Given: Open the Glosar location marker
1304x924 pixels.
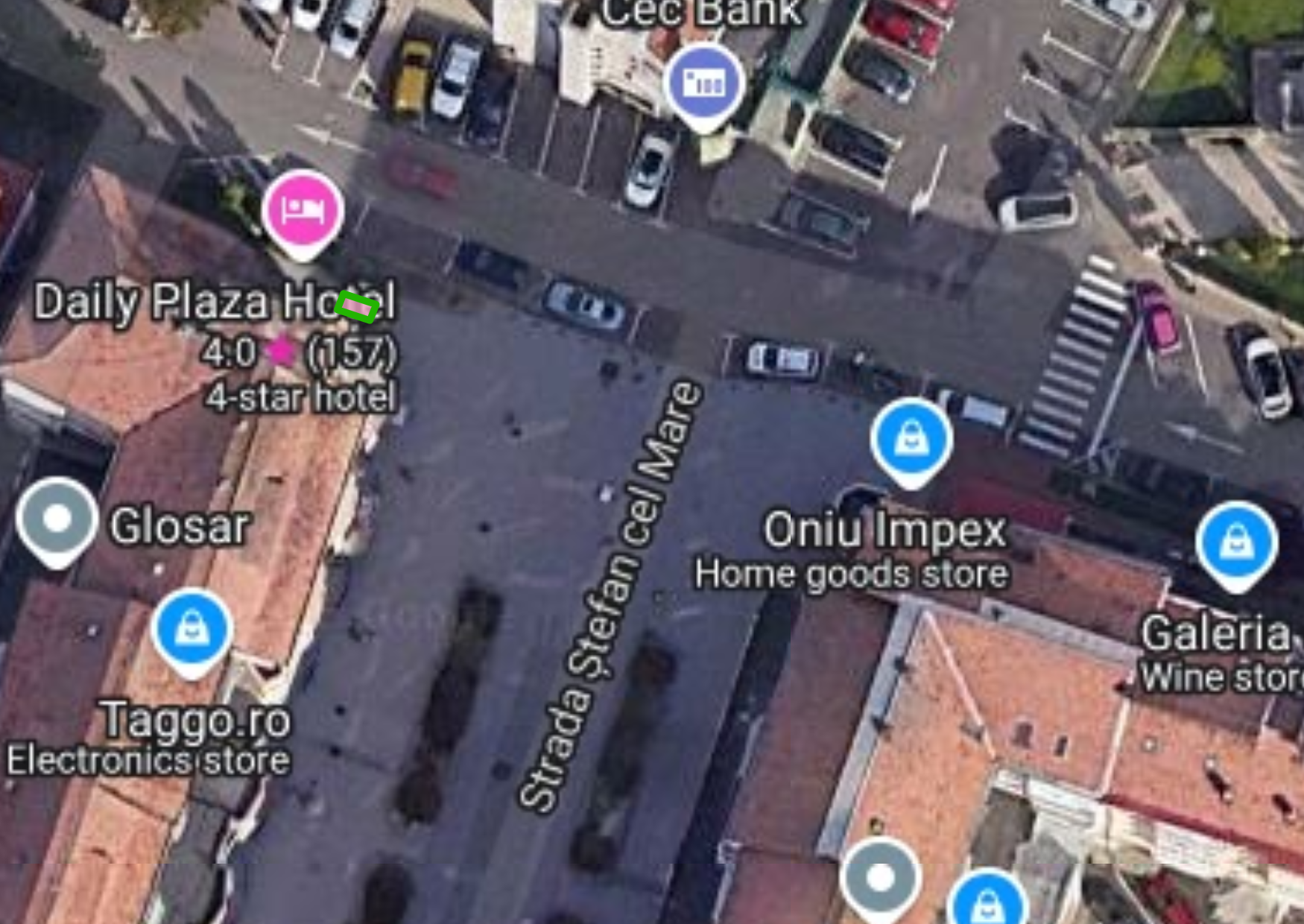Looking at the screenshot, I should [57, 519].
